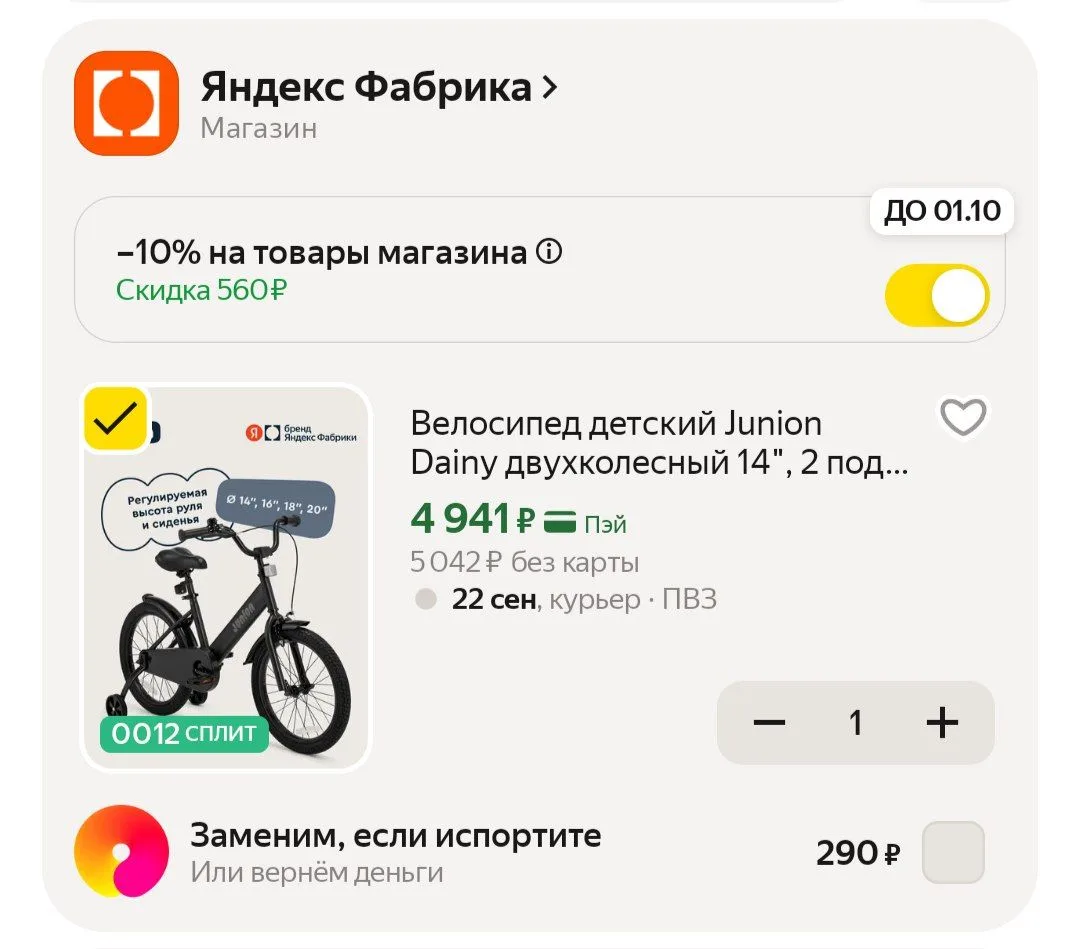
Task: Add the Junion bicycle to favorites
Action: click(x=963, y=417)
